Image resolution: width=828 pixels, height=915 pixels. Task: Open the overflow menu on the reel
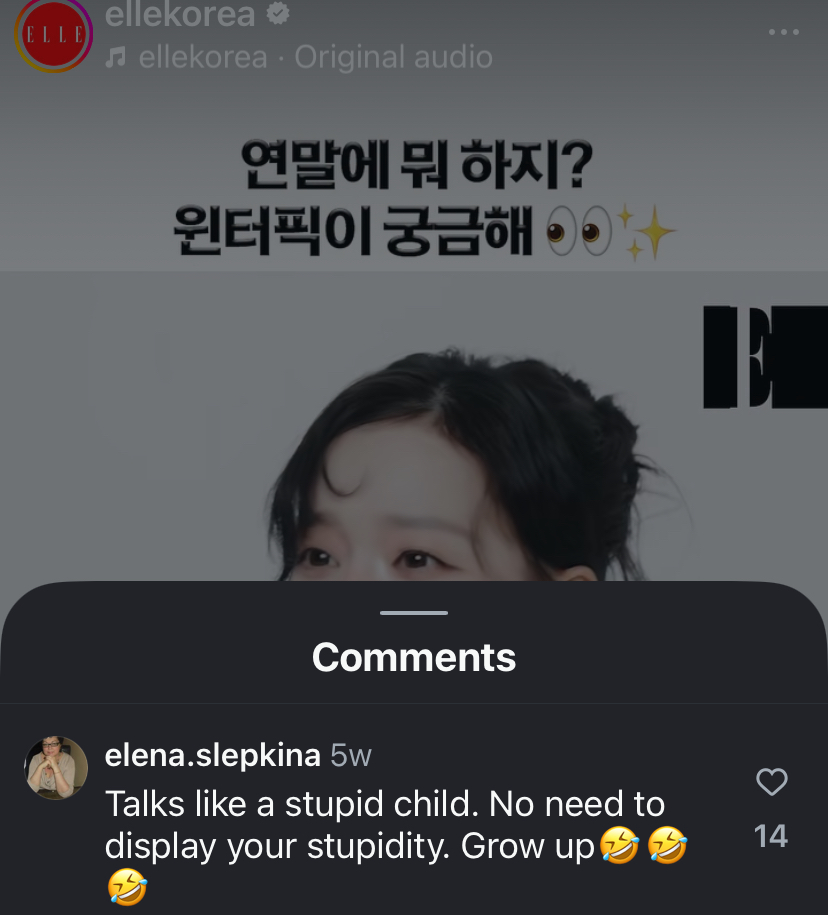783,32
